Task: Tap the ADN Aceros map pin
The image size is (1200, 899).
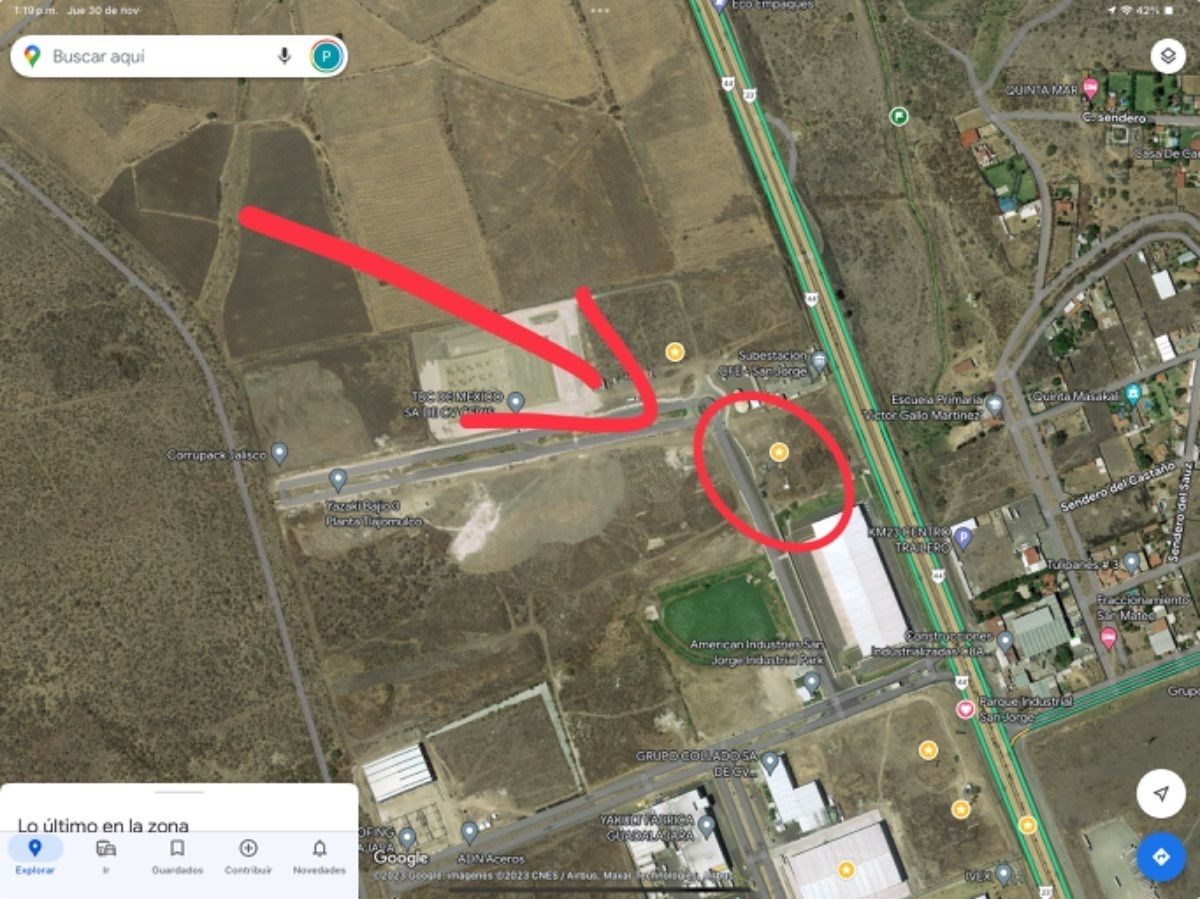Action: point(469,832)
